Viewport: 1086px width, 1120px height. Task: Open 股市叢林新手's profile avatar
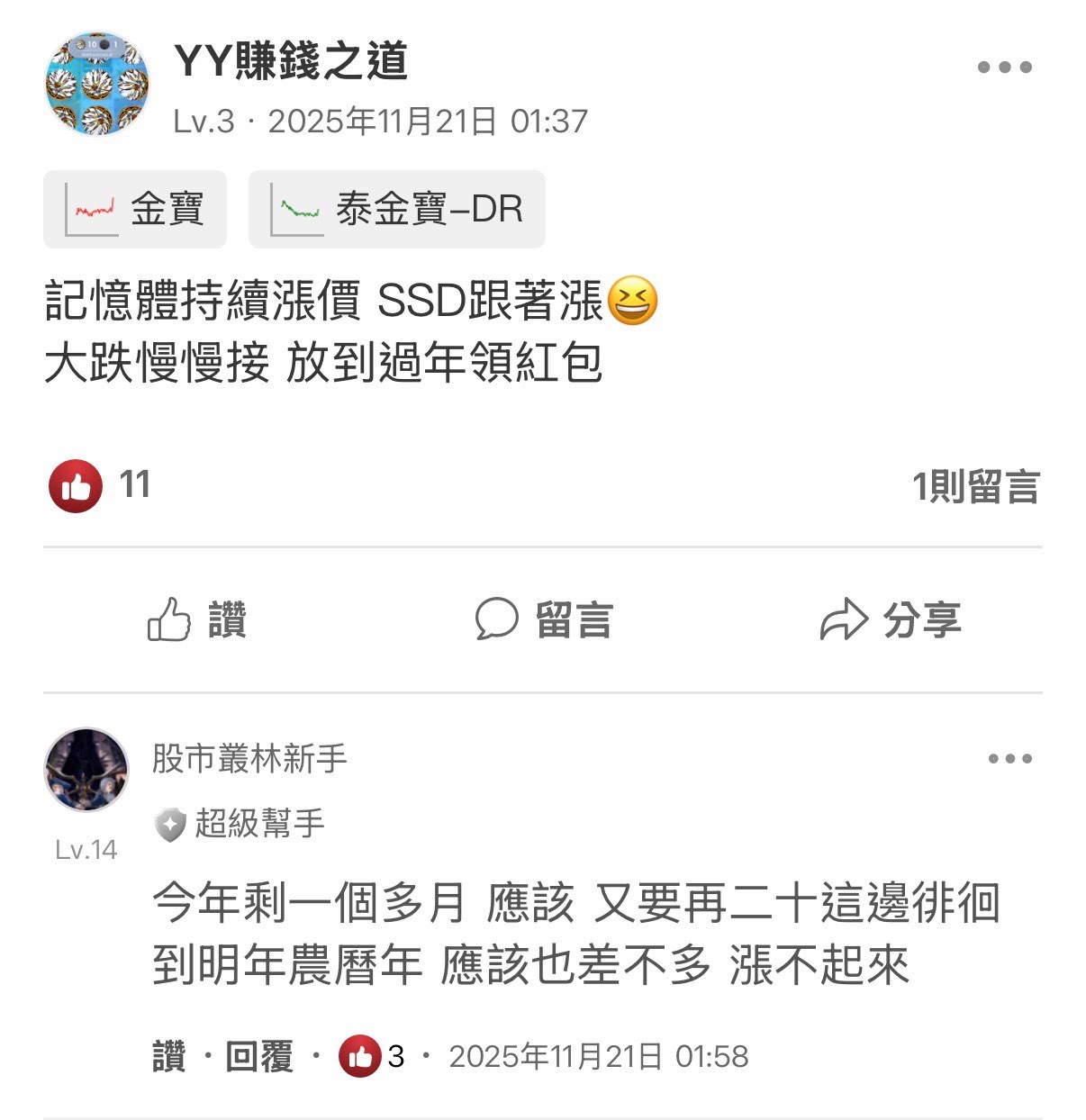coord(86,770)
